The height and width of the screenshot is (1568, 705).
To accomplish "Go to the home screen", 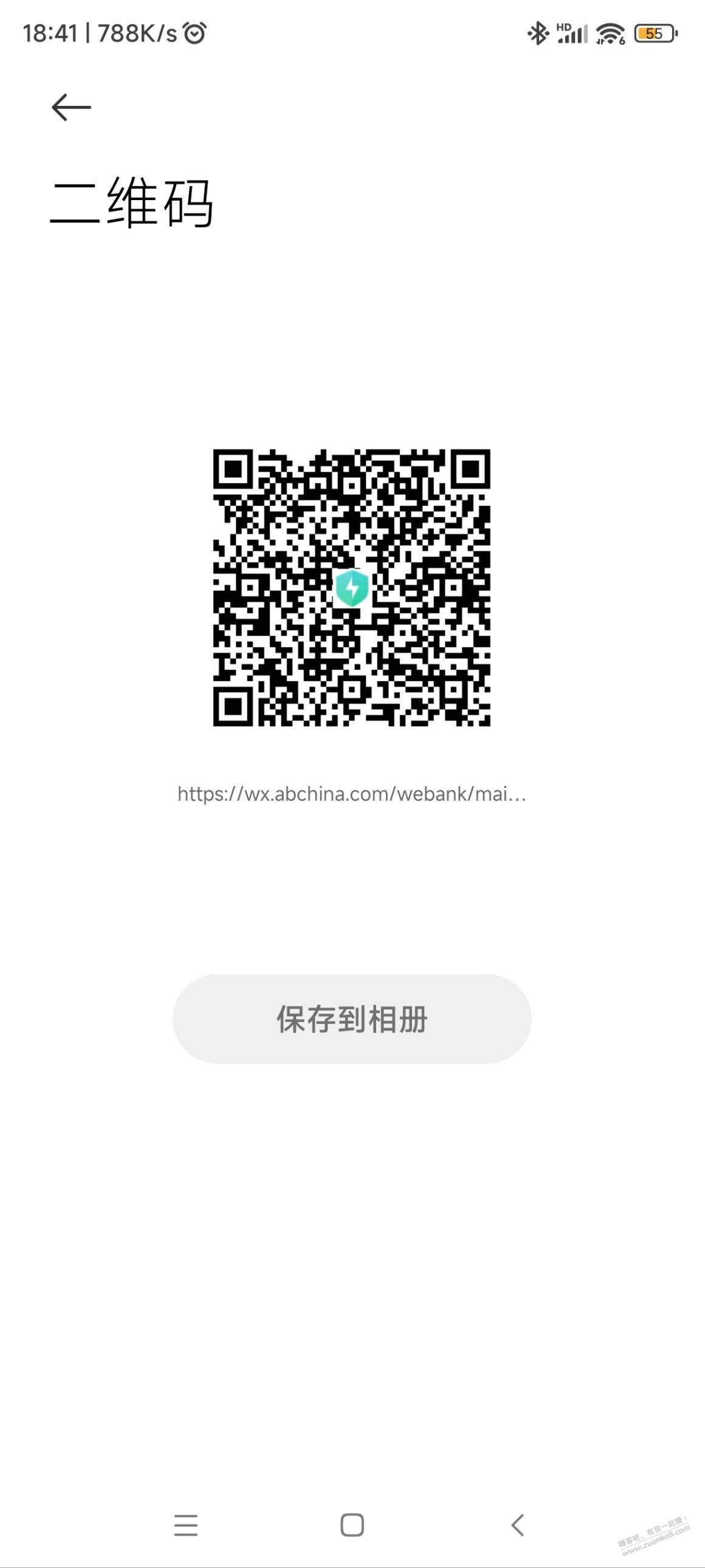I will pos(352,1525).
